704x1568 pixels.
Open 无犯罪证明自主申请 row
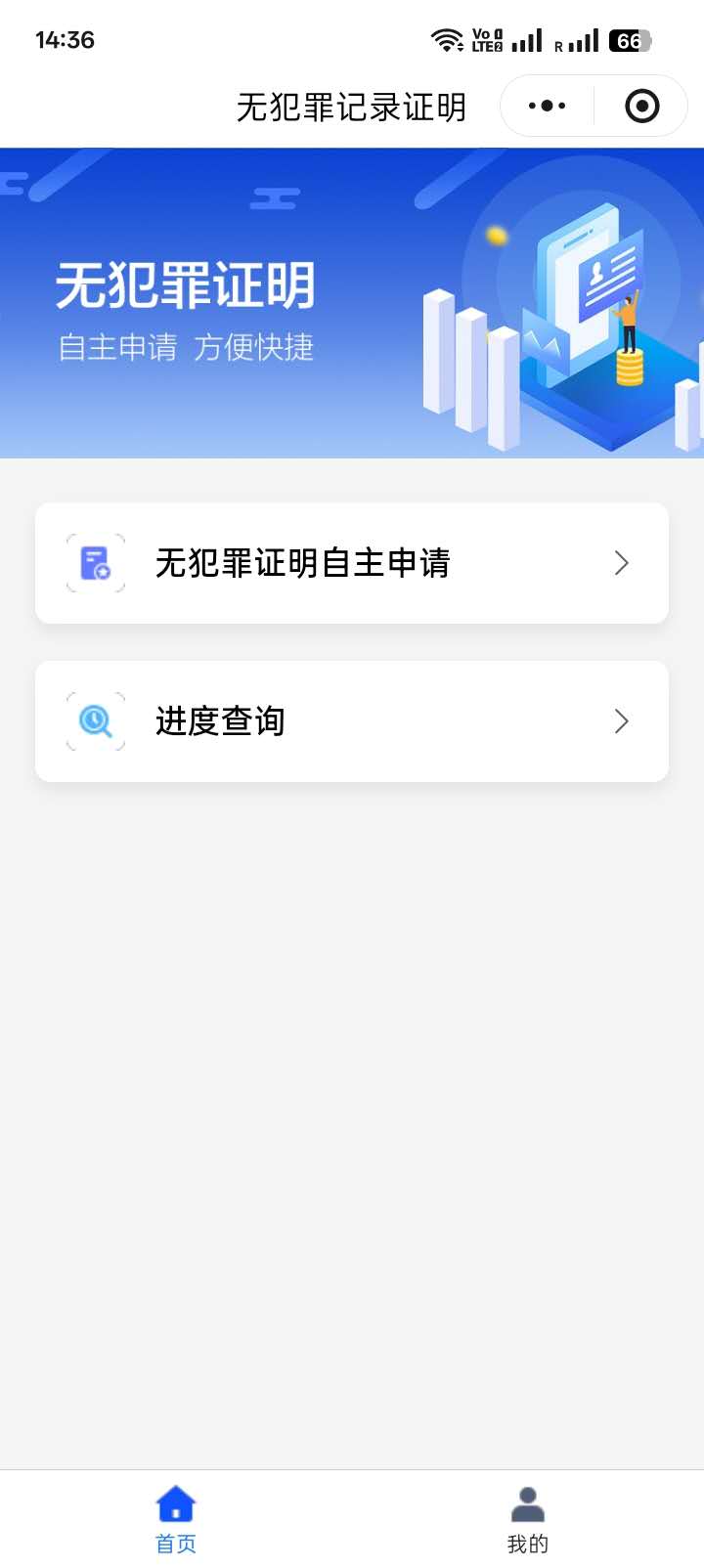point(352,563)
